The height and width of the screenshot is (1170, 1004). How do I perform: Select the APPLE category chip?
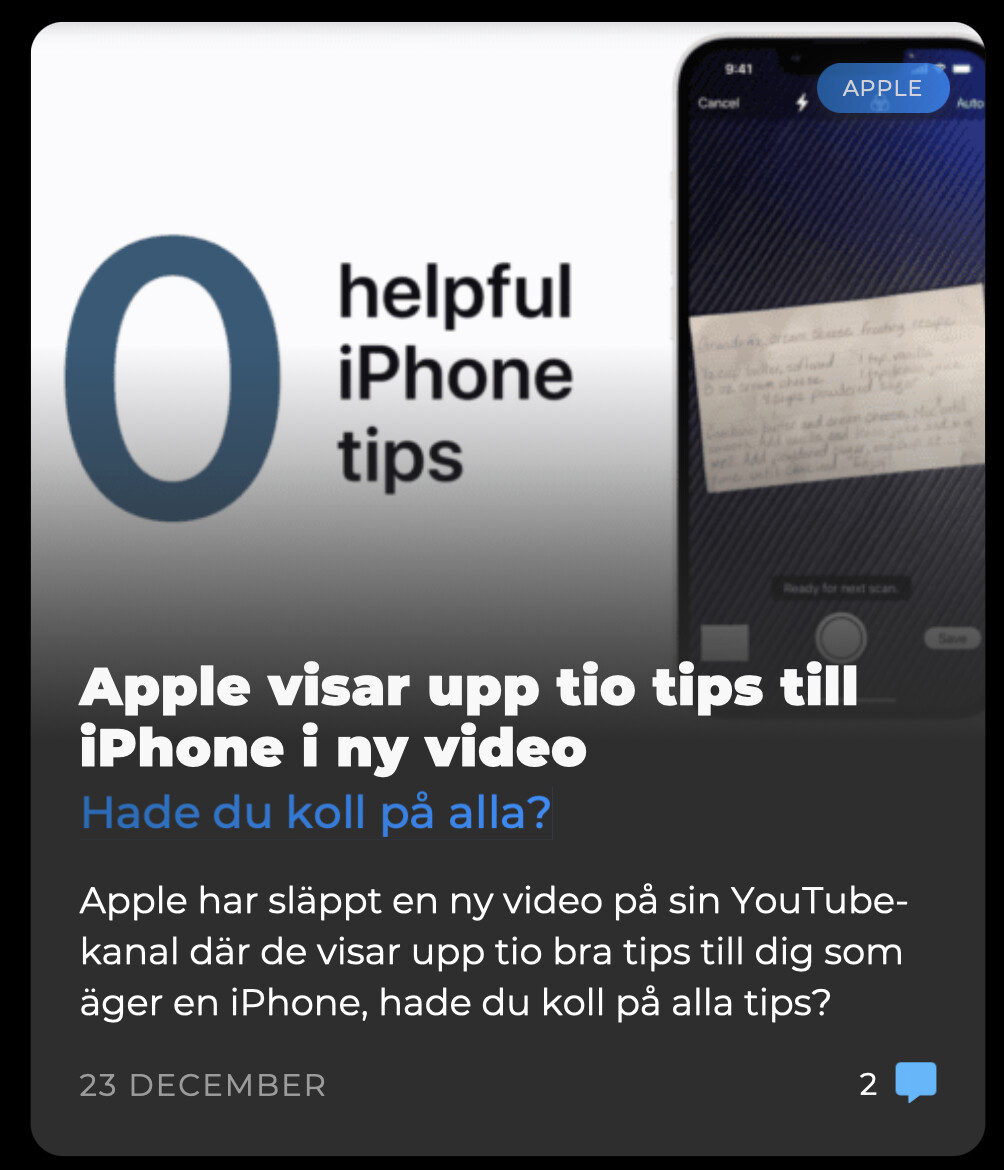pos(882,88)
